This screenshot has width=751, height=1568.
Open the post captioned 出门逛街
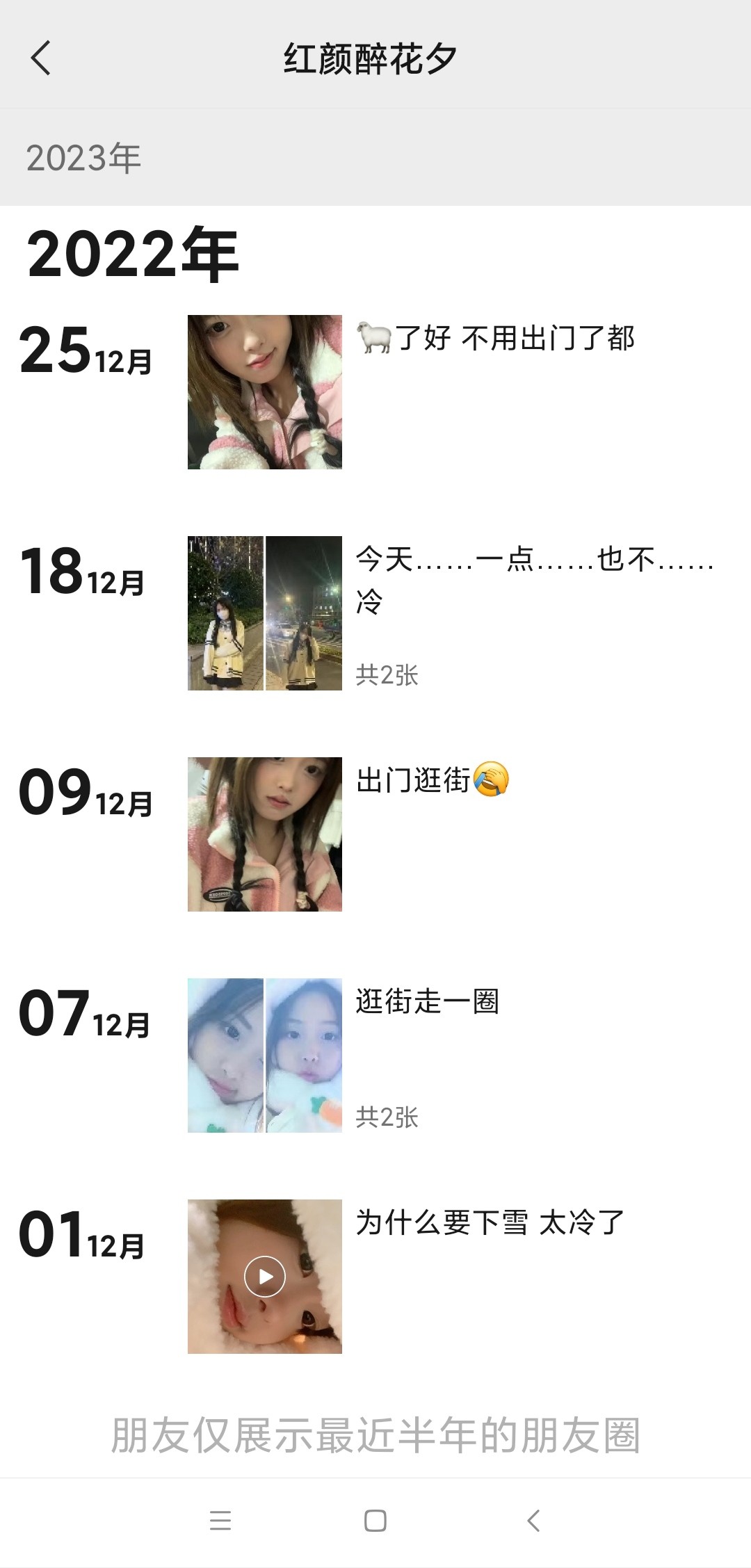click(x=431, y=780)
